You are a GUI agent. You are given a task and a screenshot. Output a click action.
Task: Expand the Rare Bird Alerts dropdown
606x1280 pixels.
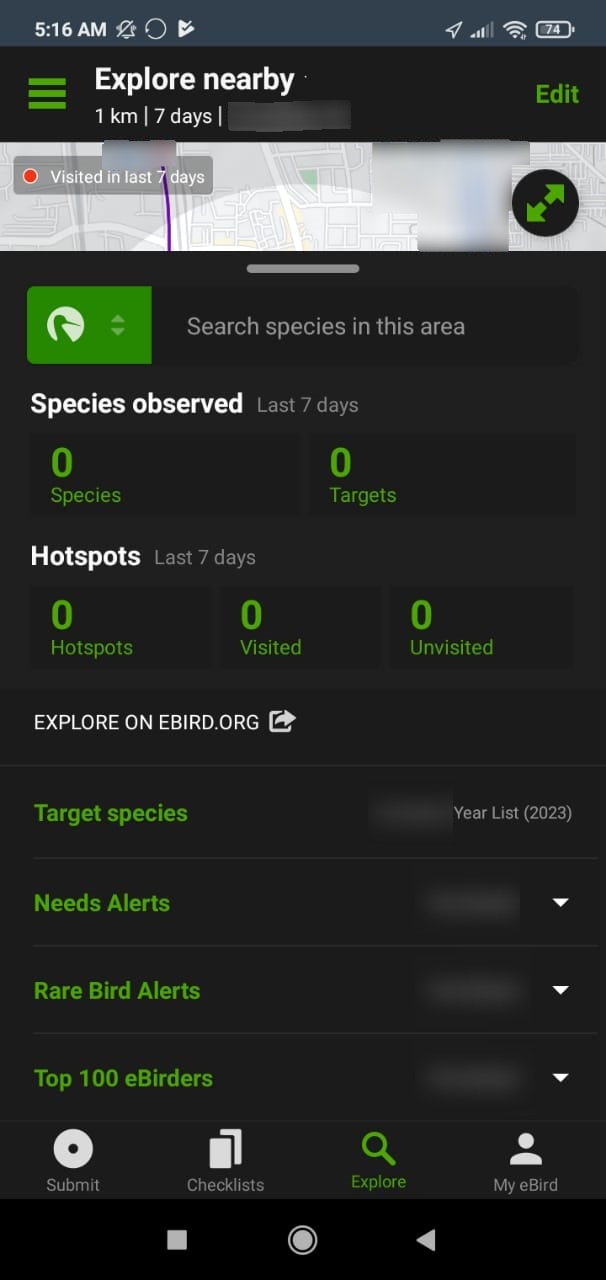pyautogui.click(x=561, y=991)
